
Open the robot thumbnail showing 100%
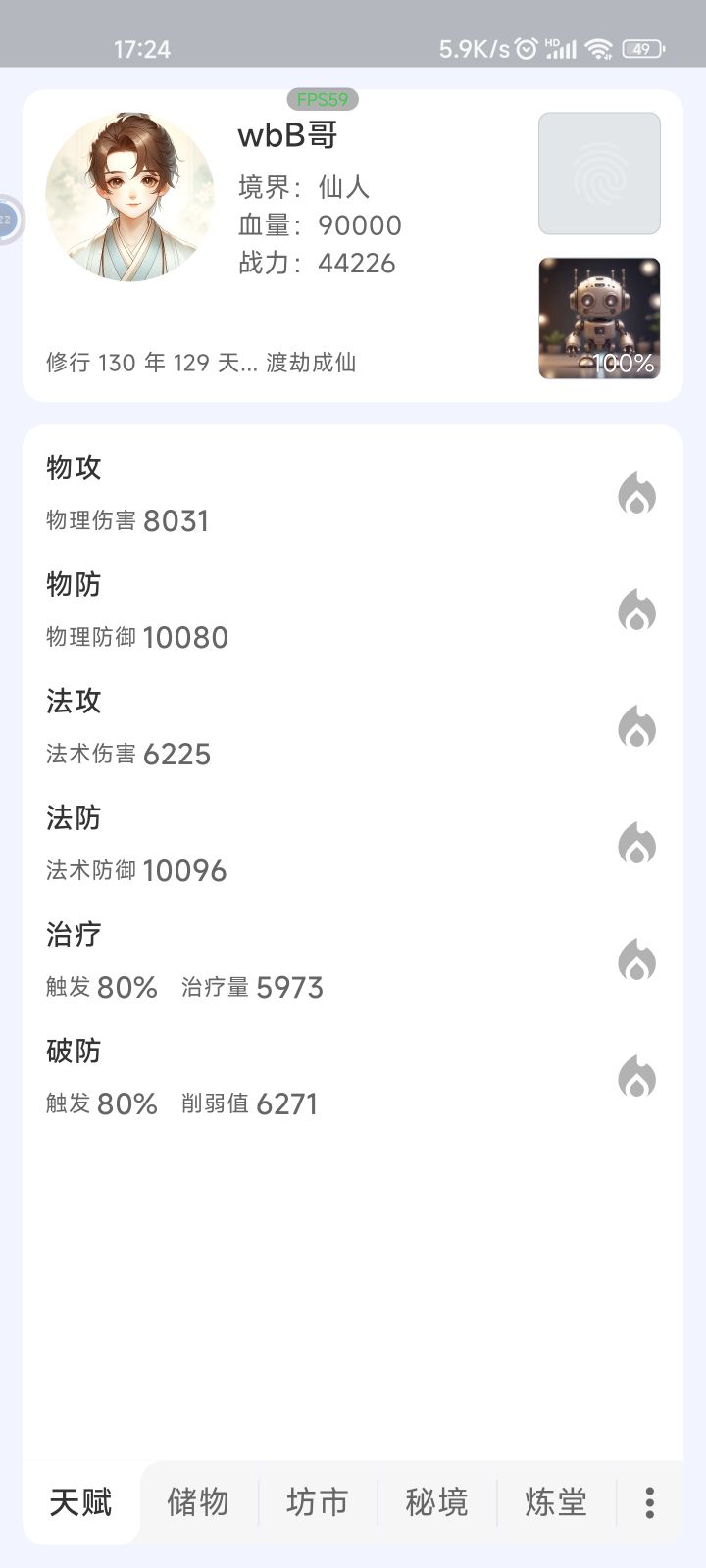[599, 318]
